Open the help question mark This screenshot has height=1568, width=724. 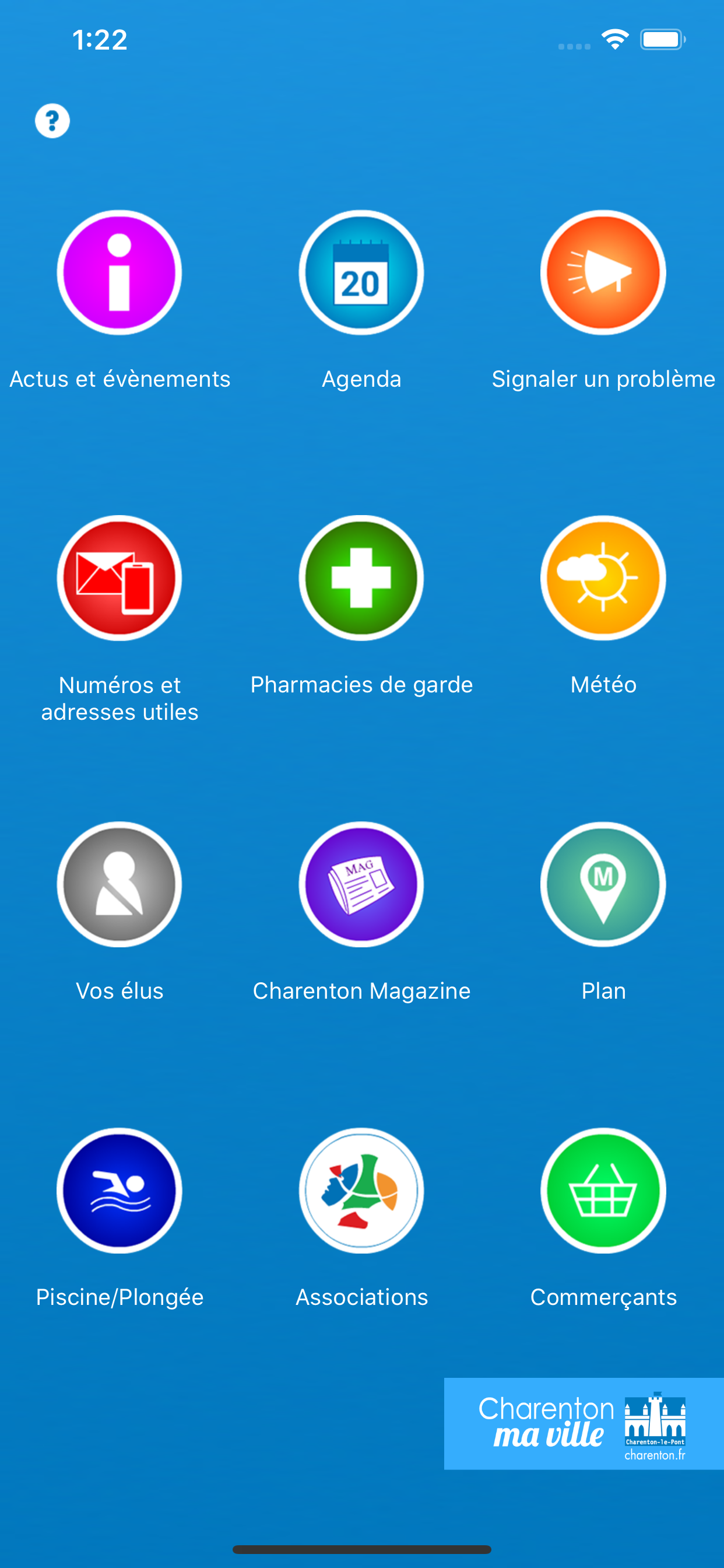point(52,120)
